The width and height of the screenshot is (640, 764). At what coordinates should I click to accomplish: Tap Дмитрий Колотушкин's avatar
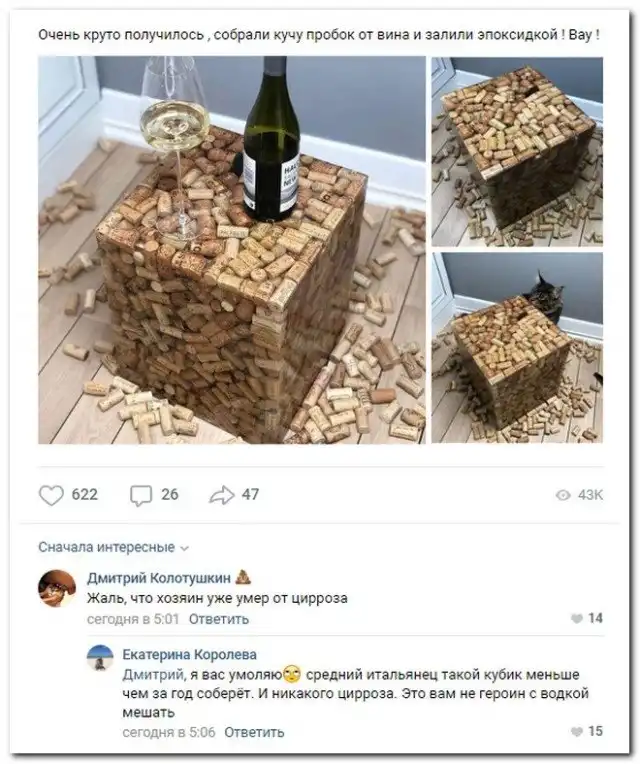(x=57, y=588)
